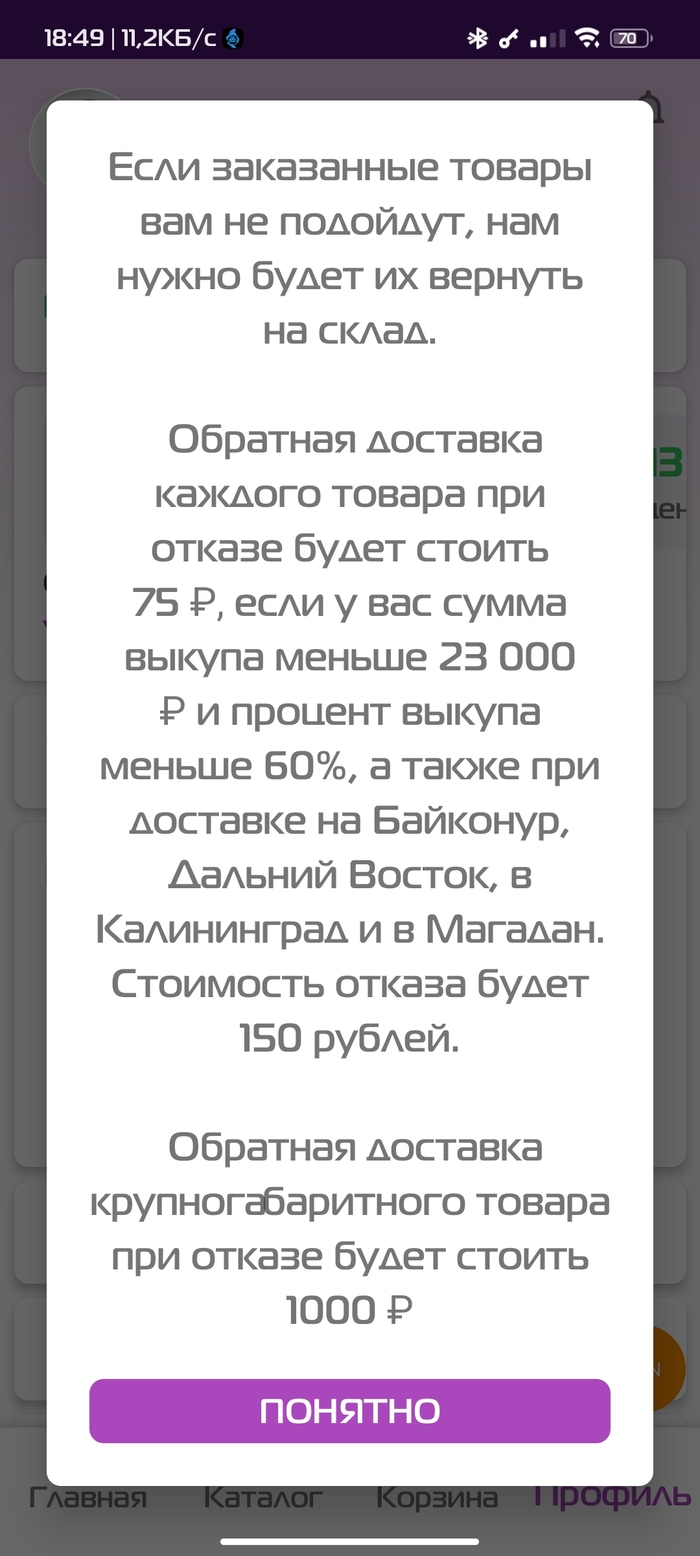Screen dimensions: 700x1556
Task: Confirm the dialog with ПОНЯТНО button
Action: (x=349, y=1410)
